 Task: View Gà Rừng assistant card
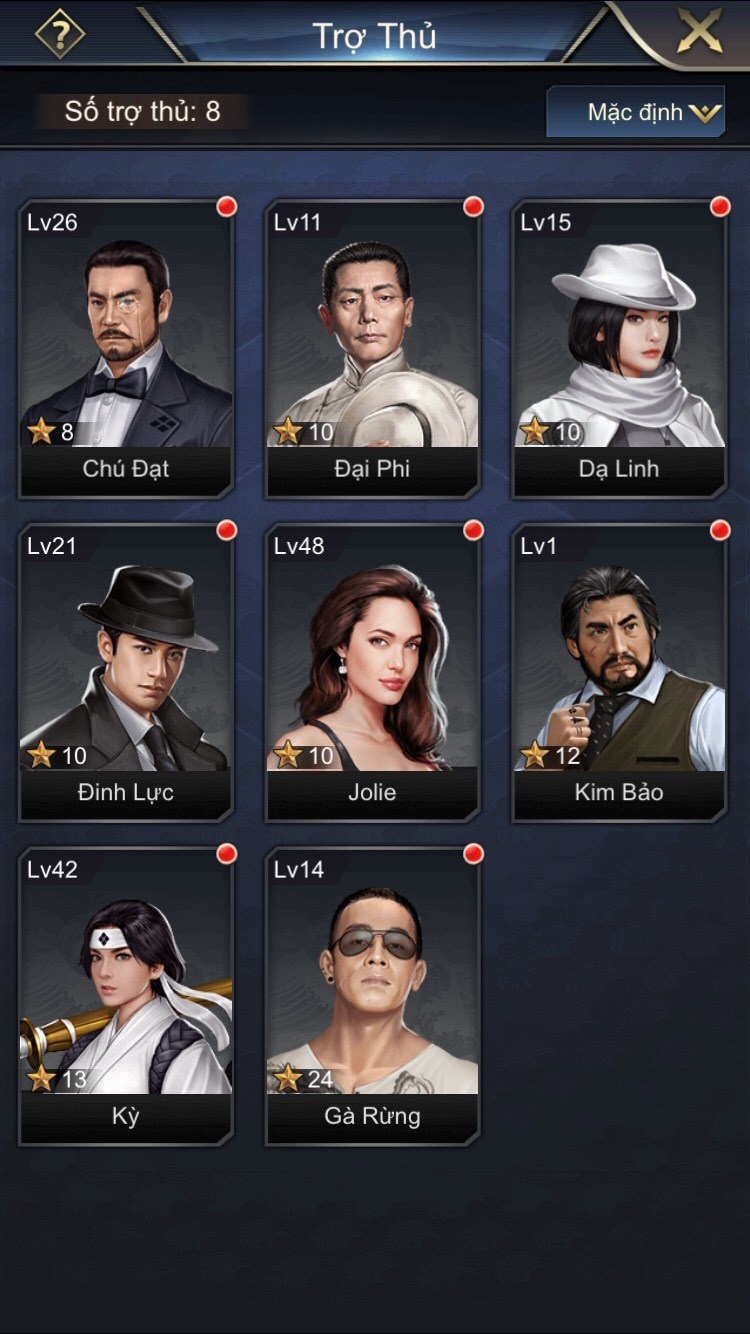(x=373, y=996)
